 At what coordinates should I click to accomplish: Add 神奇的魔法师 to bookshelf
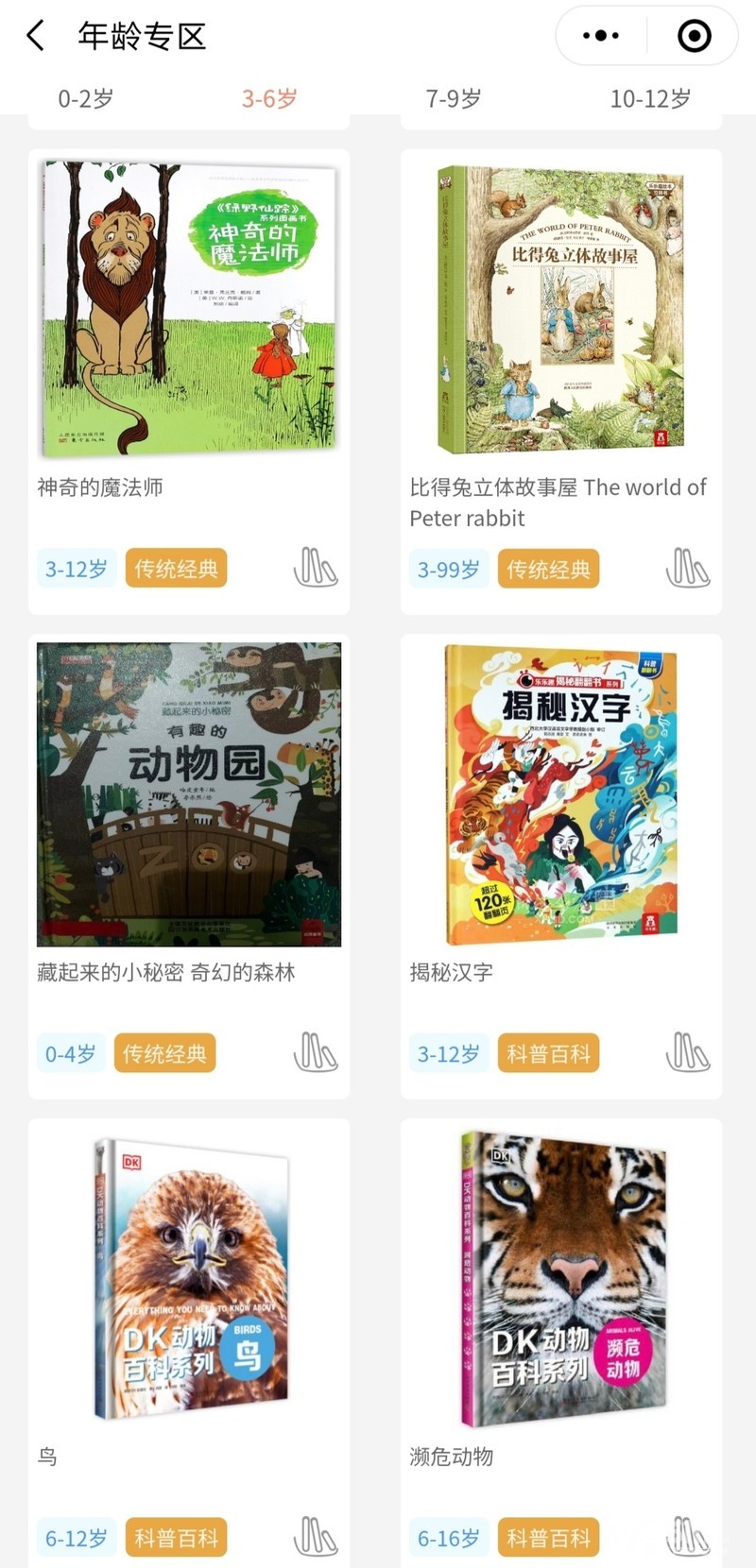click(316, 568)
